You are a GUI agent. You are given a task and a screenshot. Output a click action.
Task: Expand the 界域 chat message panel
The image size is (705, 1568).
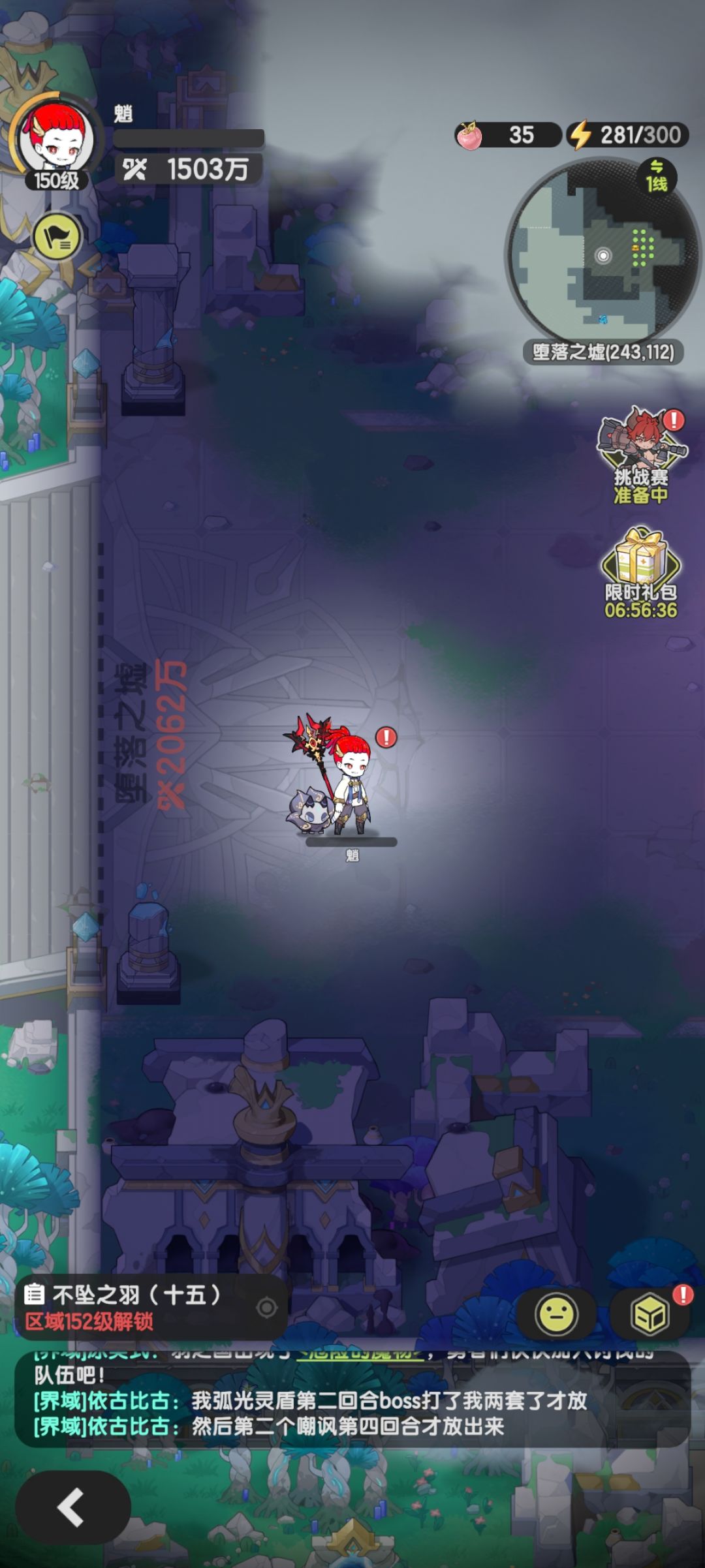[x=352, y=1400]
